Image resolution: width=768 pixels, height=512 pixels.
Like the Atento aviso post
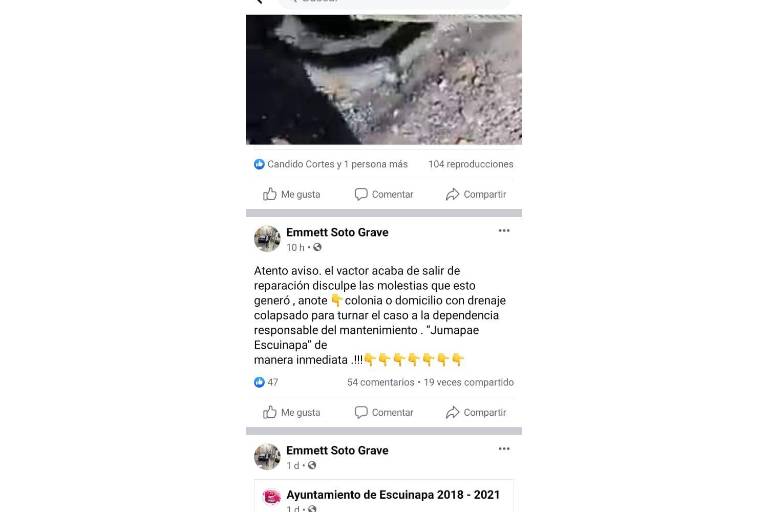[x=291, y=412]
